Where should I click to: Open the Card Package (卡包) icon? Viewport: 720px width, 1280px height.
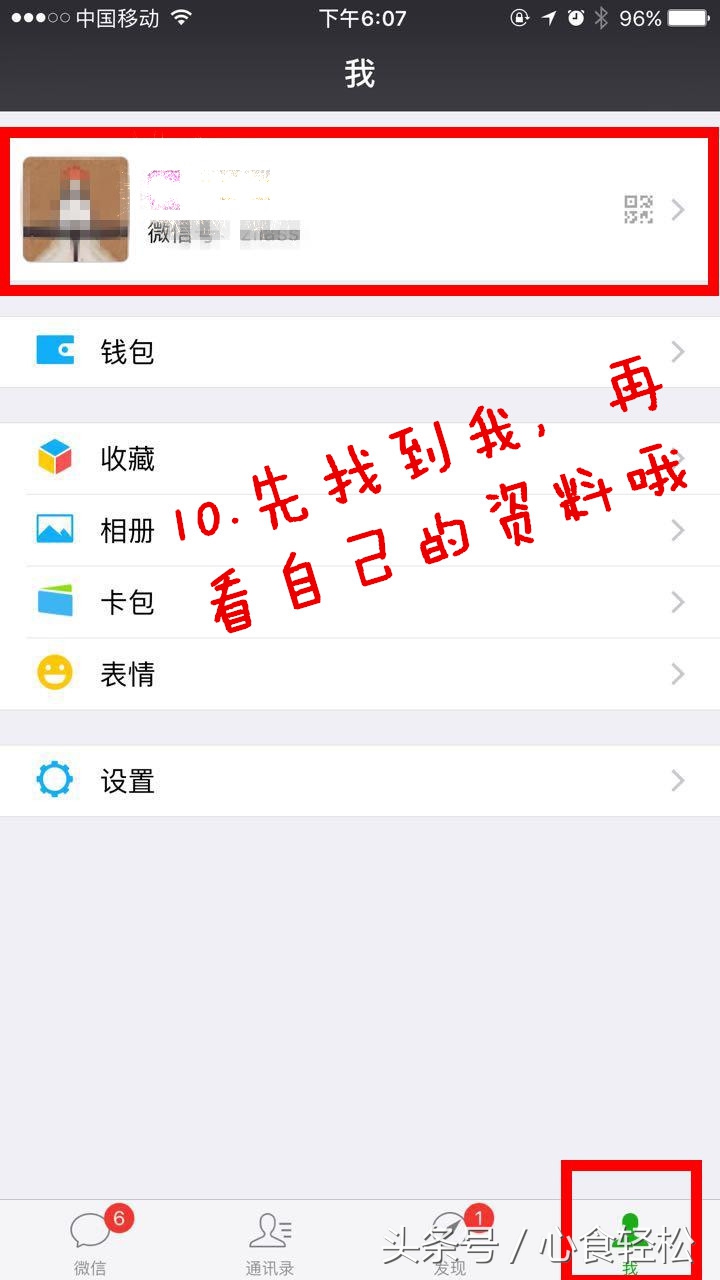coord(57,602)
